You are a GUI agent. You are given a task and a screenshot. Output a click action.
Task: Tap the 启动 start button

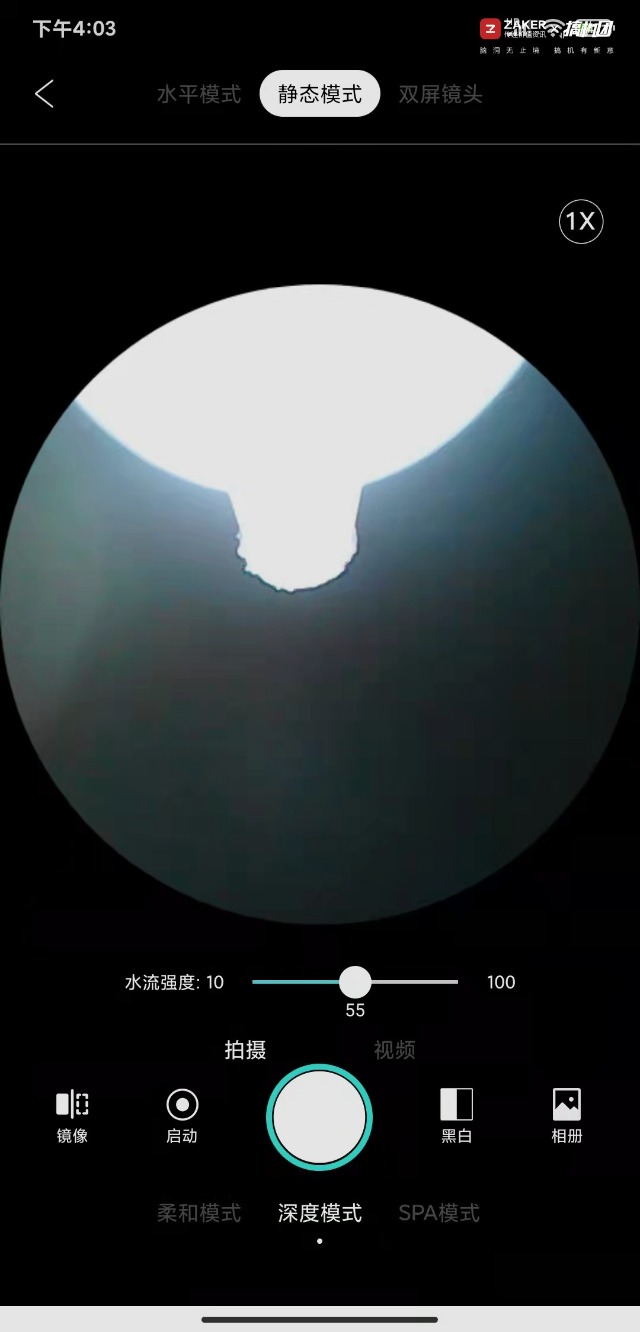(x=182, y=1115)
